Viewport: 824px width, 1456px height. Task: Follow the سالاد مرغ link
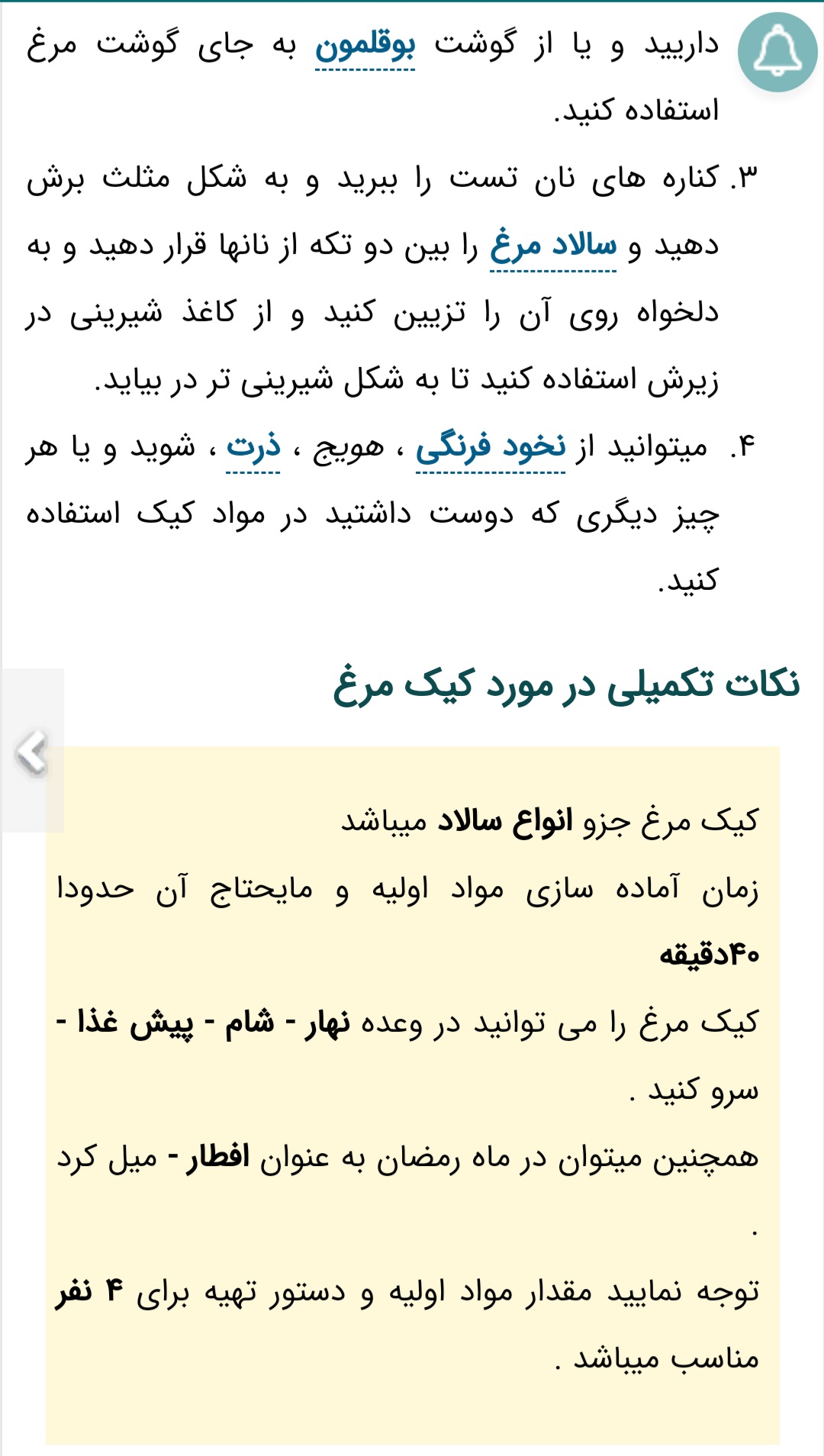(553, 246)
